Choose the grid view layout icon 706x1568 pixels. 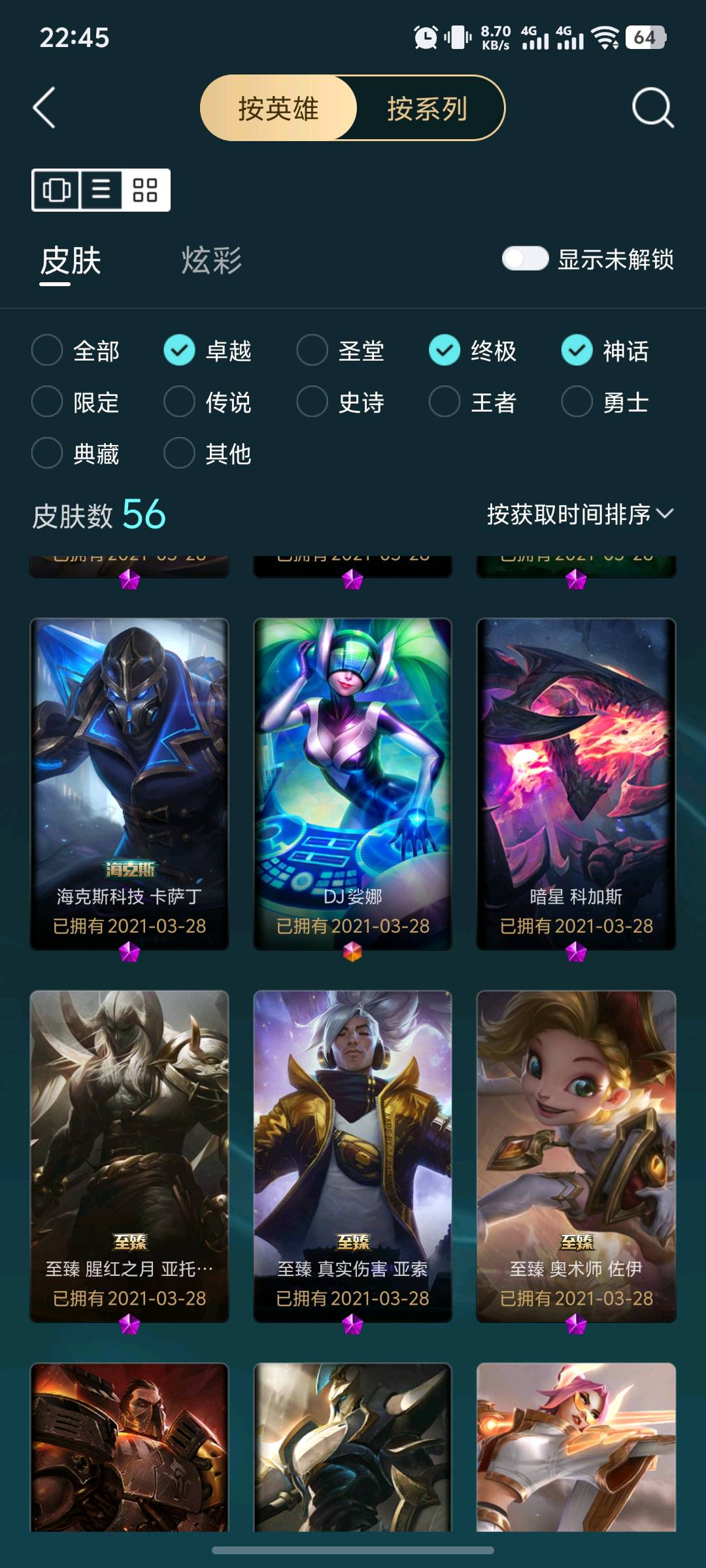coord(145,190)
